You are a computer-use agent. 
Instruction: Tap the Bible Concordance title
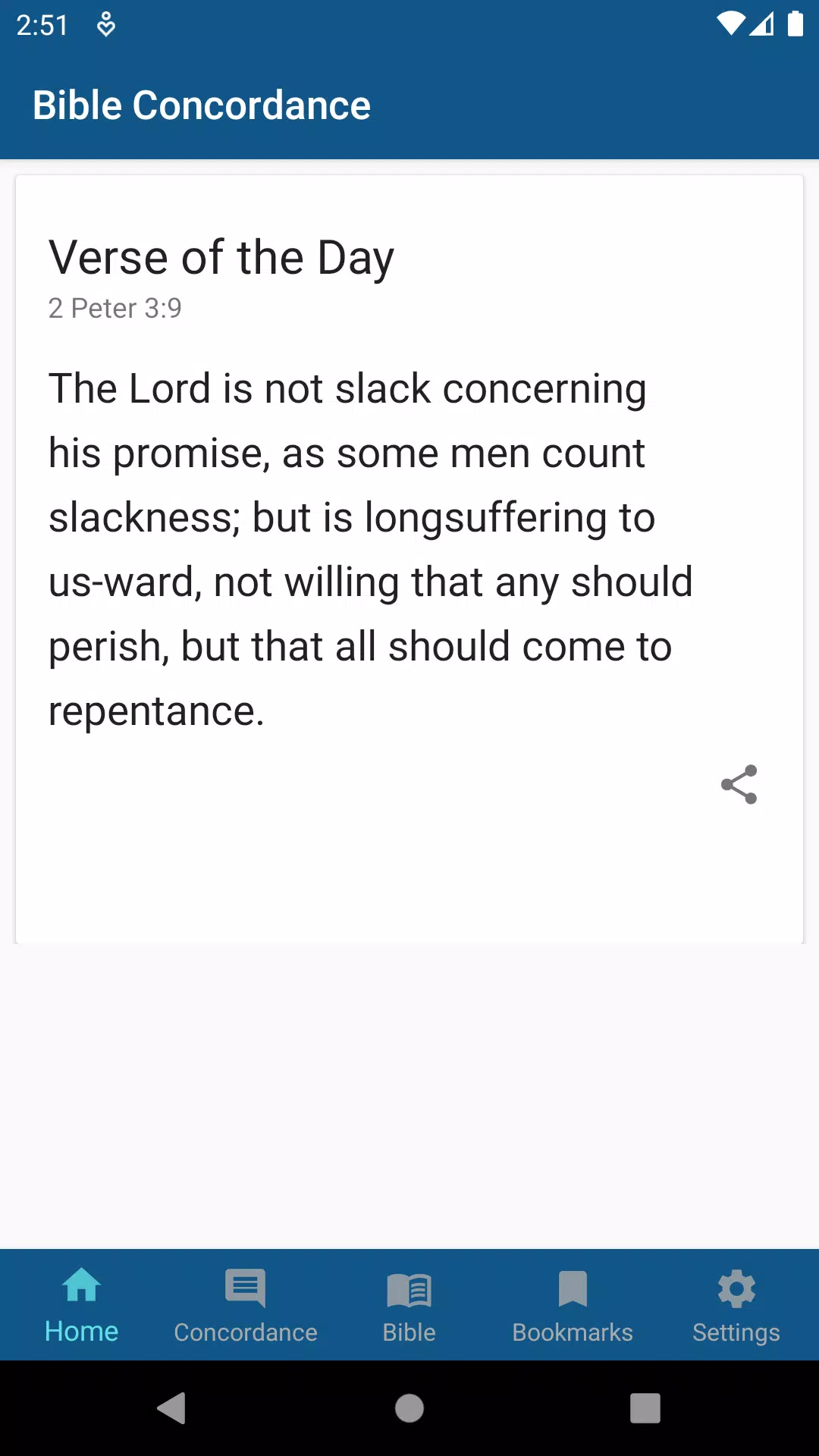202,104
